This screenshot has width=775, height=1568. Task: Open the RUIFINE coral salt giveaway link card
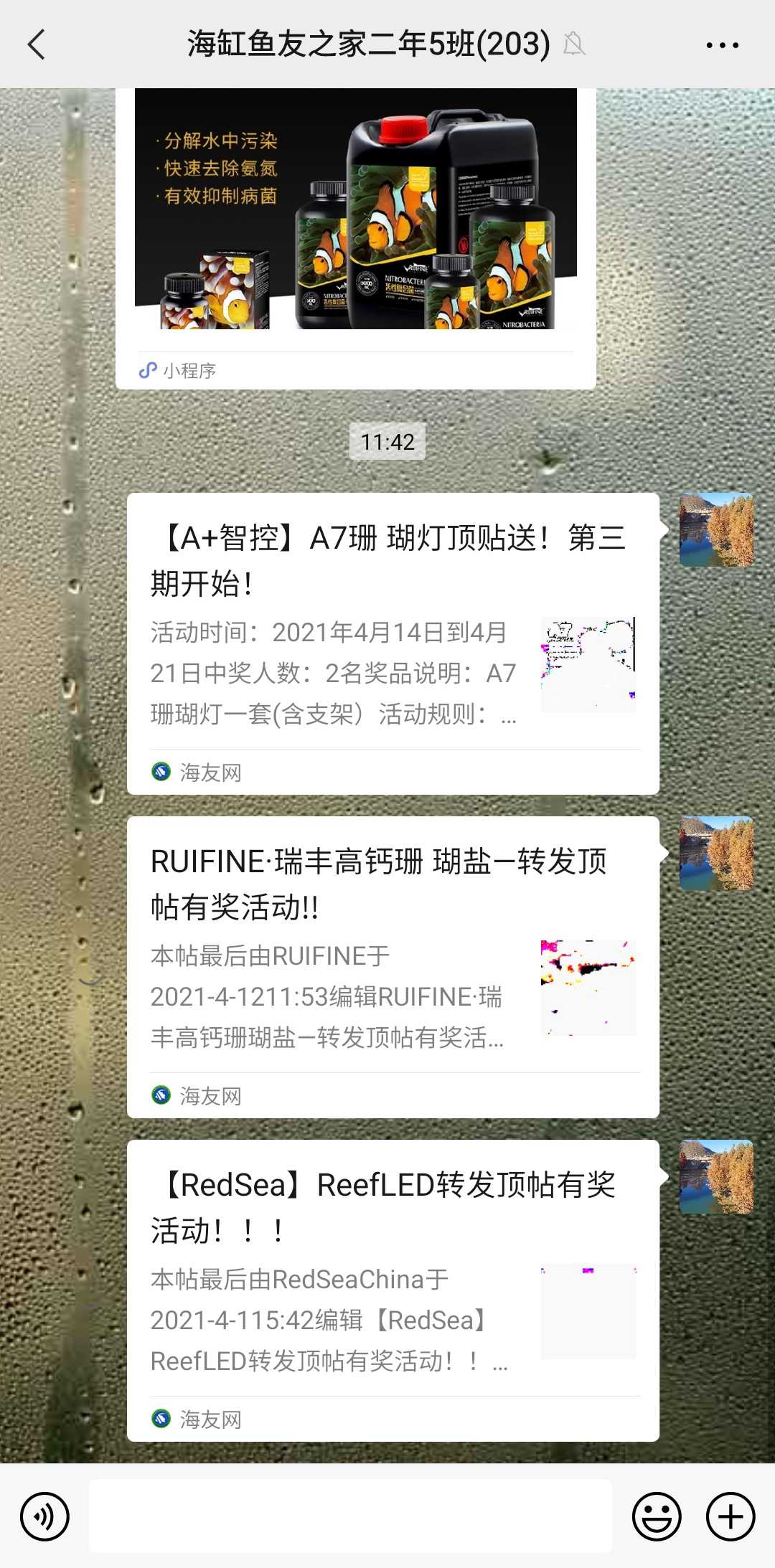[393, 965]
